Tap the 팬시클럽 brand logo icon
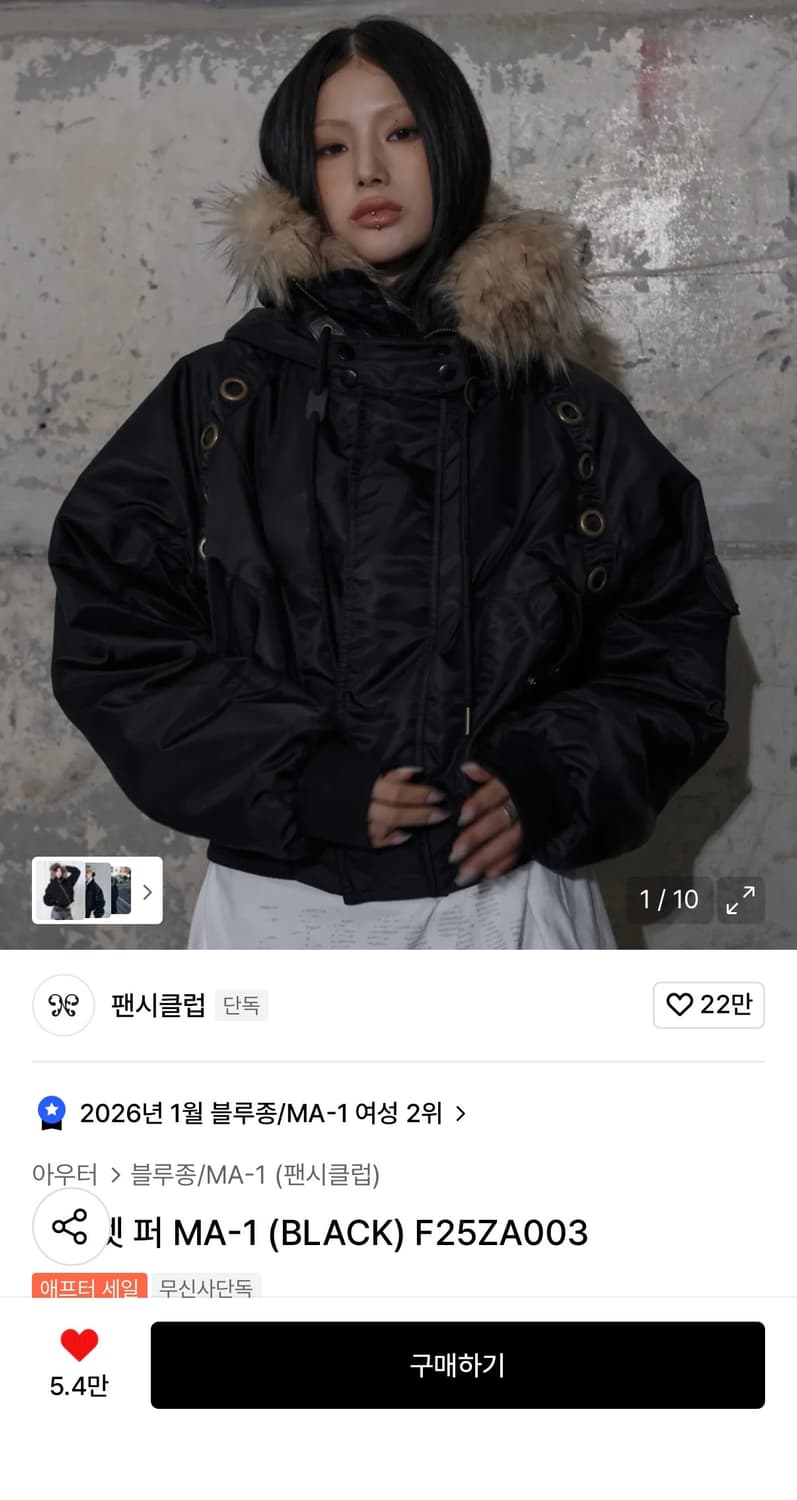 [x=63, y=1006]
